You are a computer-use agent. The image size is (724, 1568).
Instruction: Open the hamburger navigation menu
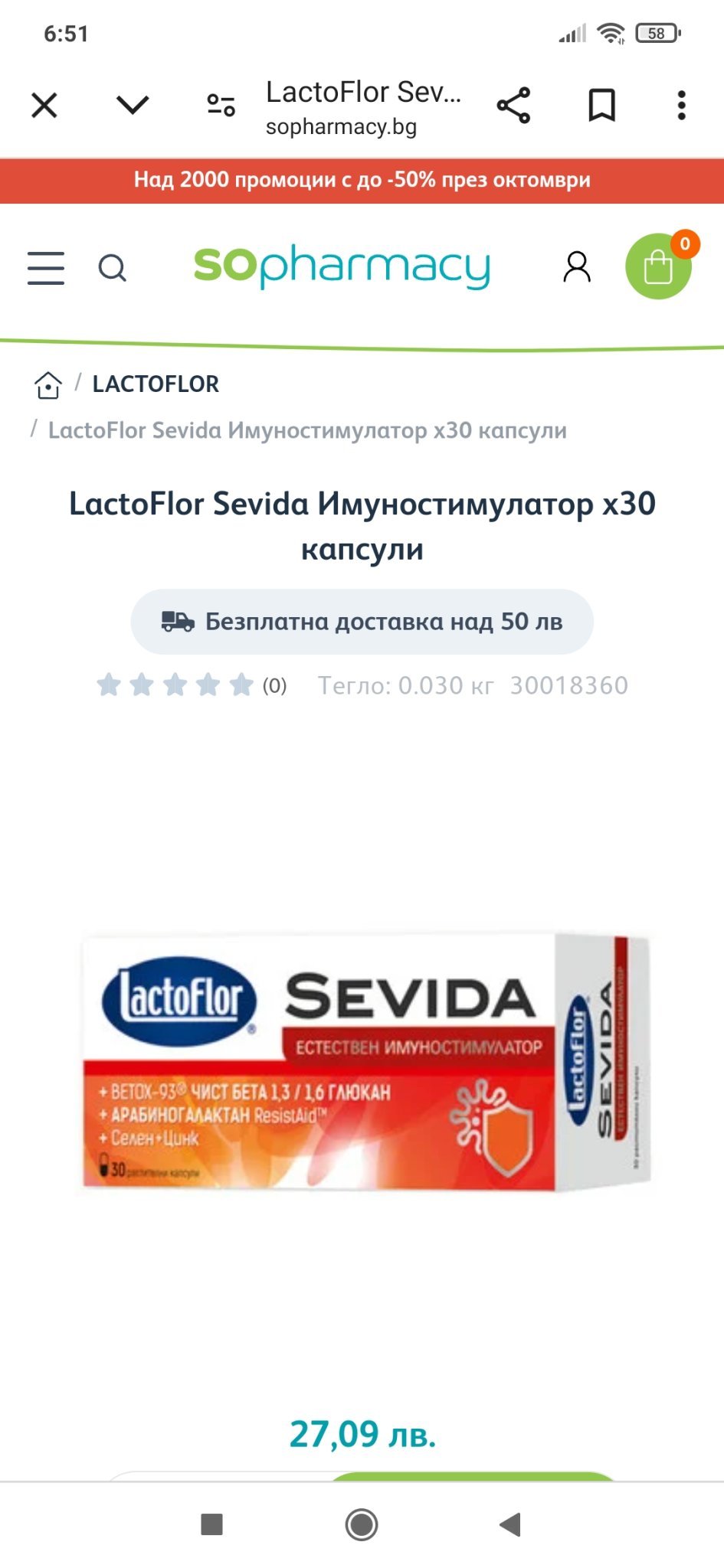pos(46,268)
